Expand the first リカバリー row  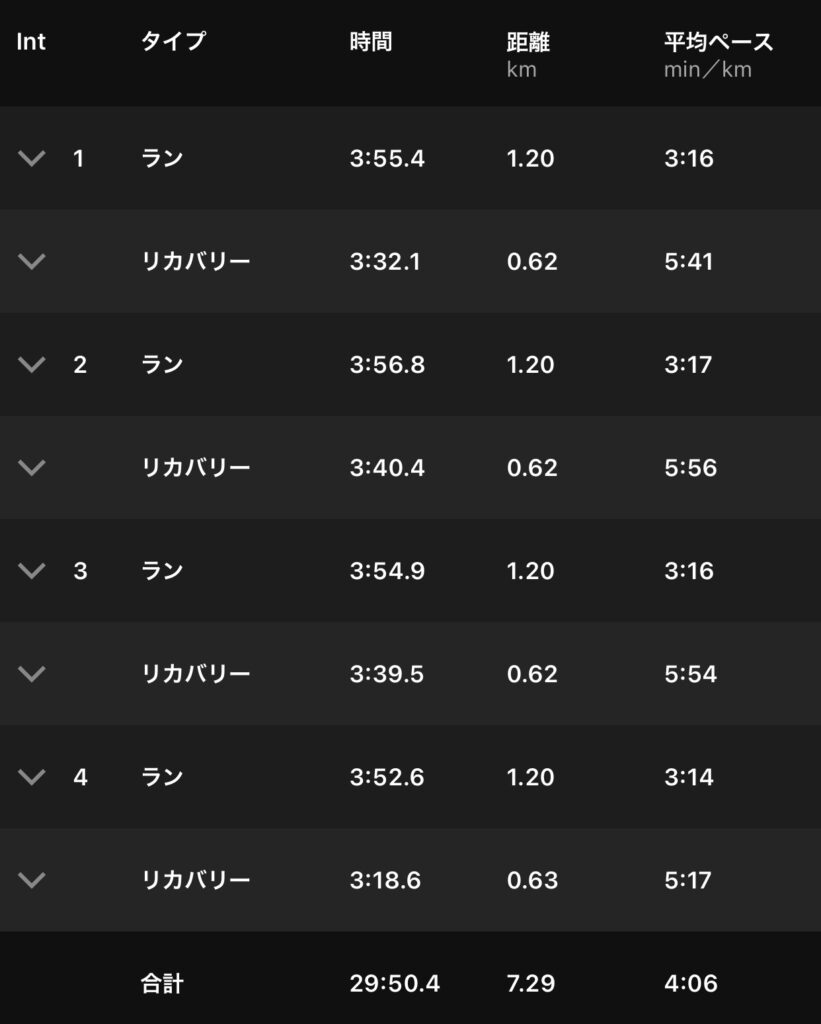(x=33, y=262)
